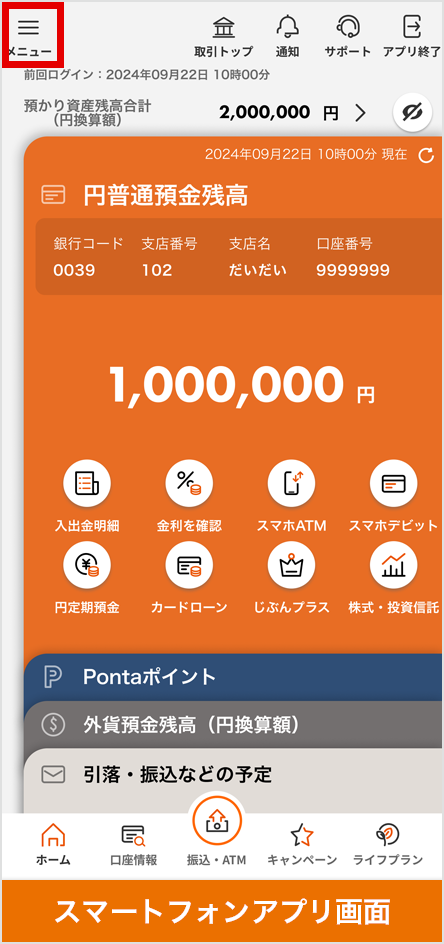This screenshot has width=444, height=944.
Task: Open 円定期預金
Action: click(x=87, y=578)
